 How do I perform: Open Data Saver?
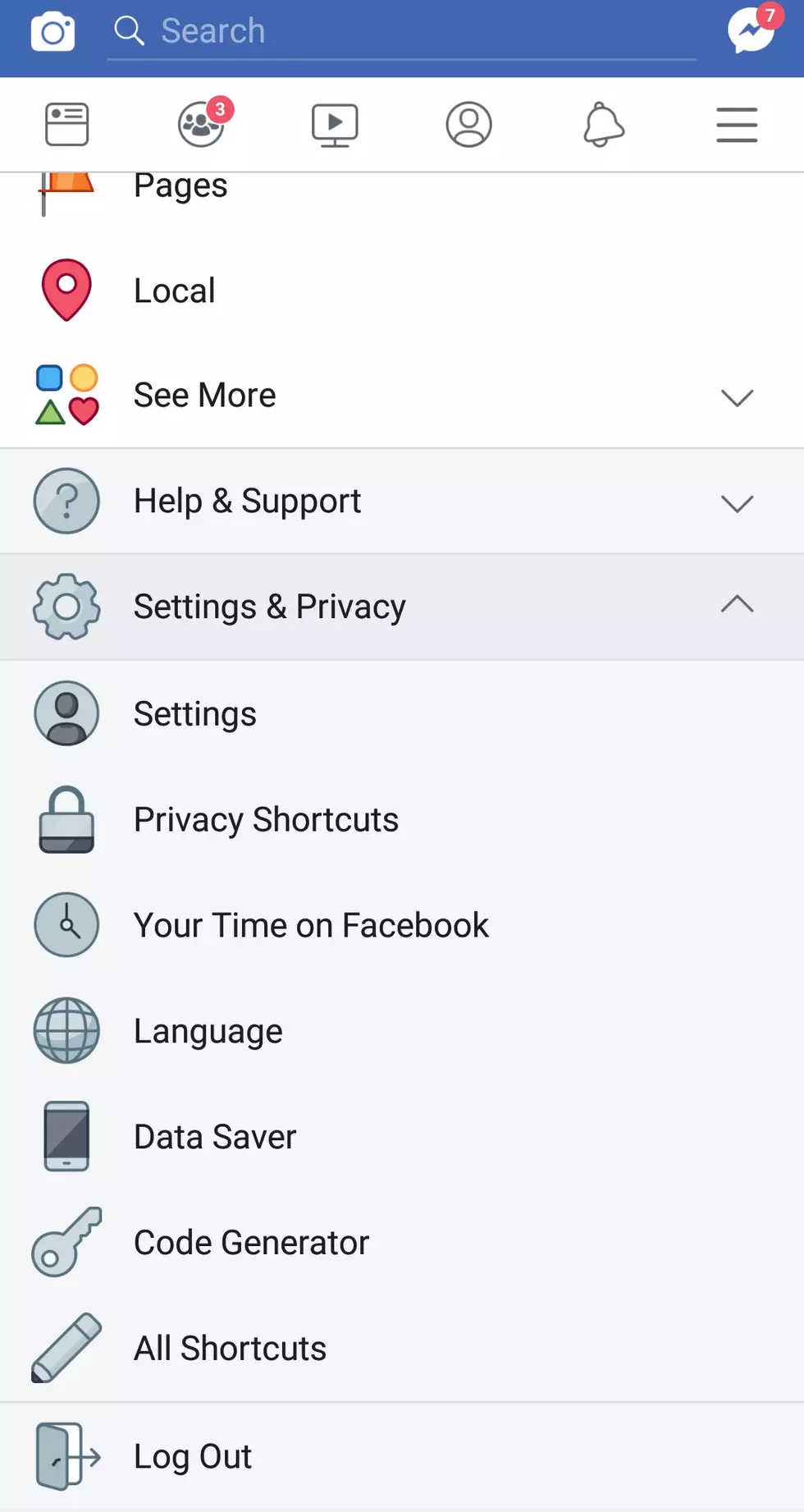pos(402,1137)
